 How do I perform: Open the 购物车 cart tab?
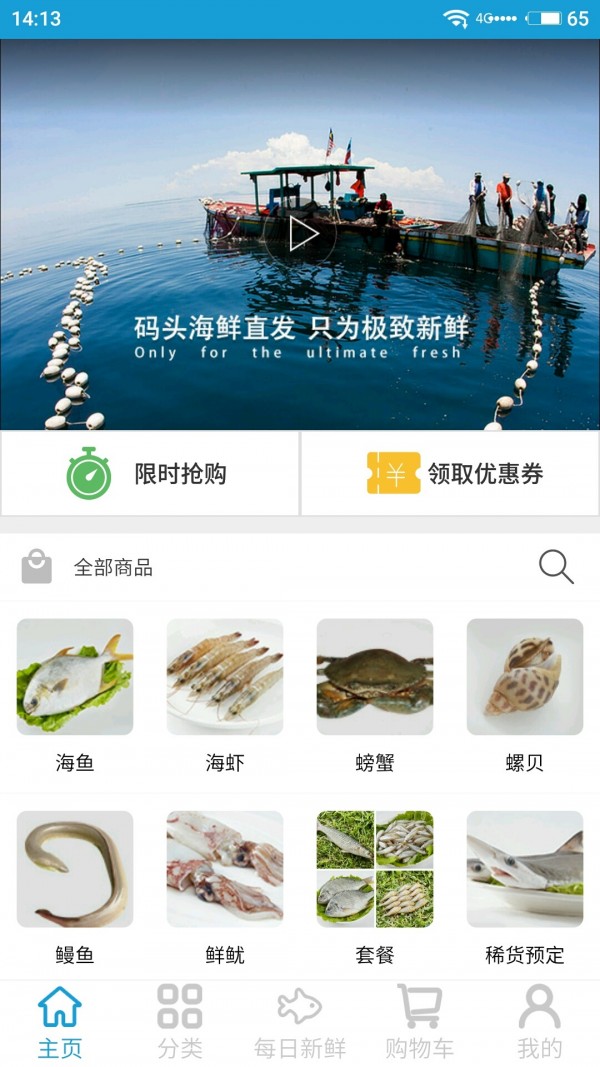(420, 1022)
